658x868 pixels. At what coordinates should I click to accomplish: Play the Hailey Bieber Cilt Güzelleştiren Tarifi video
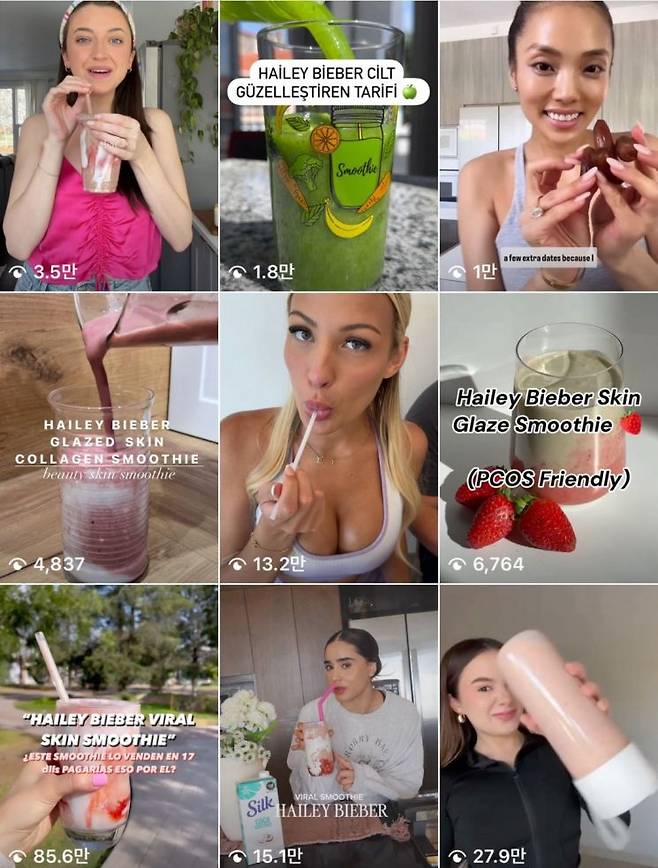[328, 145]
